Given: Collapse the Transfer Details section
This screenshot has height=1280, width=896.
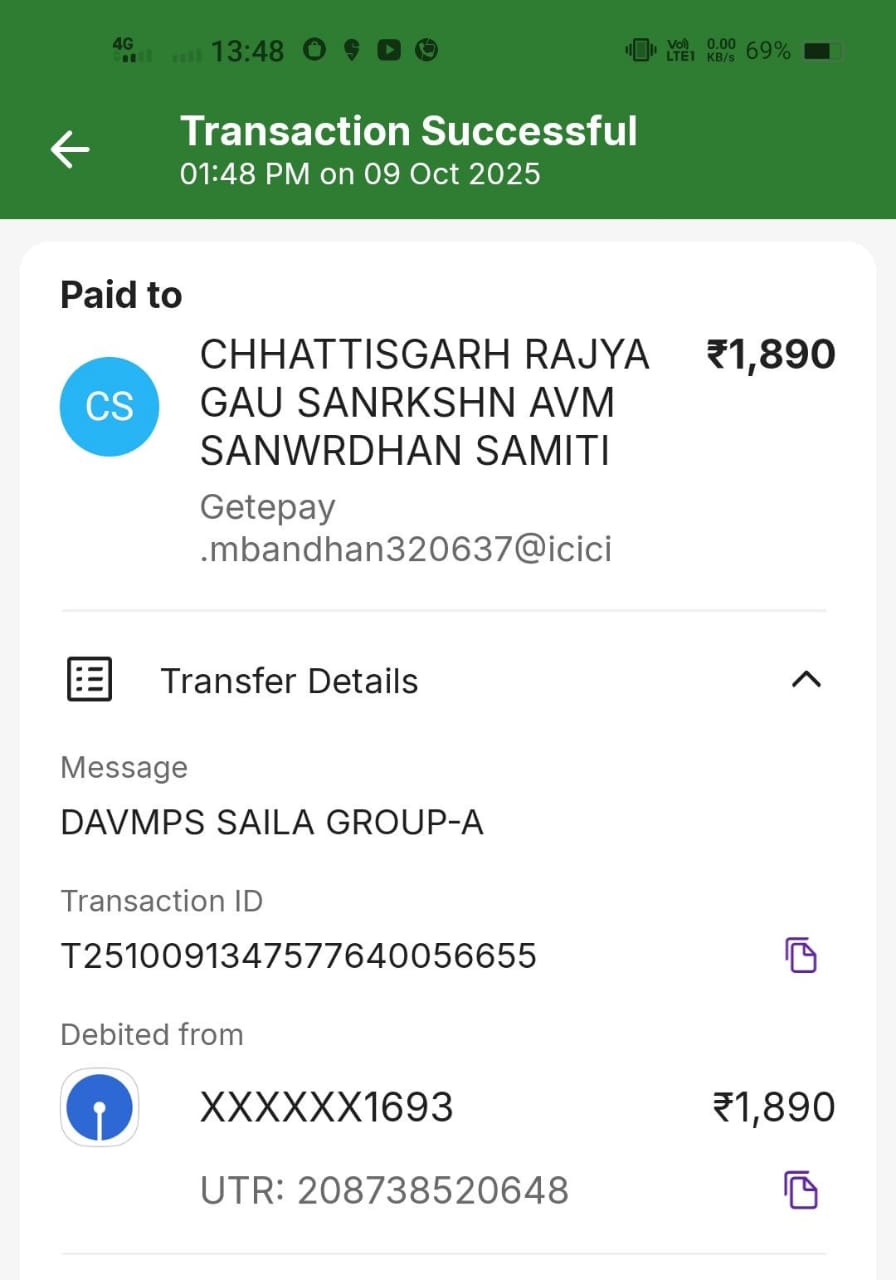Looking at the screenshot, I should click(806, 680).
